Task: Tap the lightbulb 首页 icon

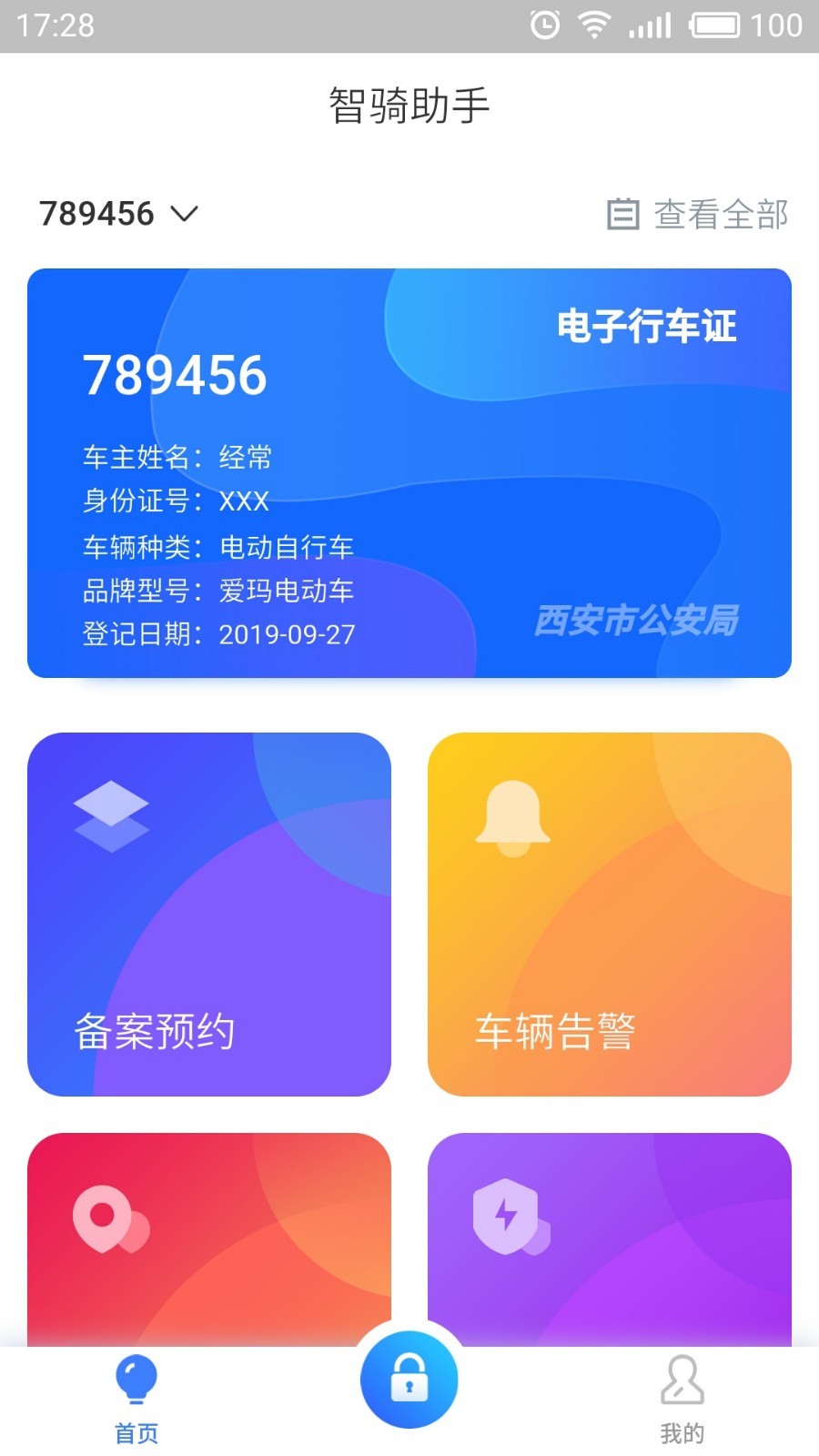Action: coord(135,1380)
